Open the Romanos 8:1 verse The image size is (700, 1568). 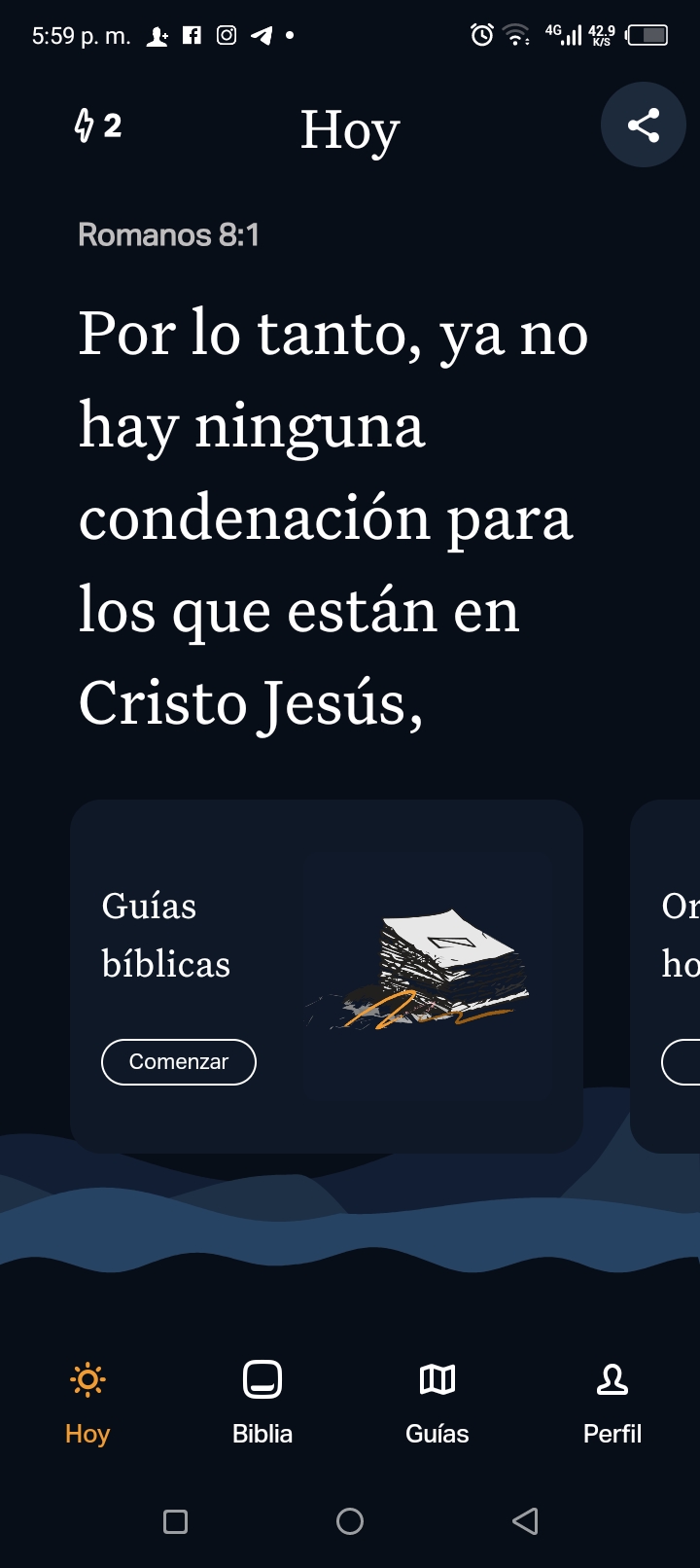coord(331,516)
